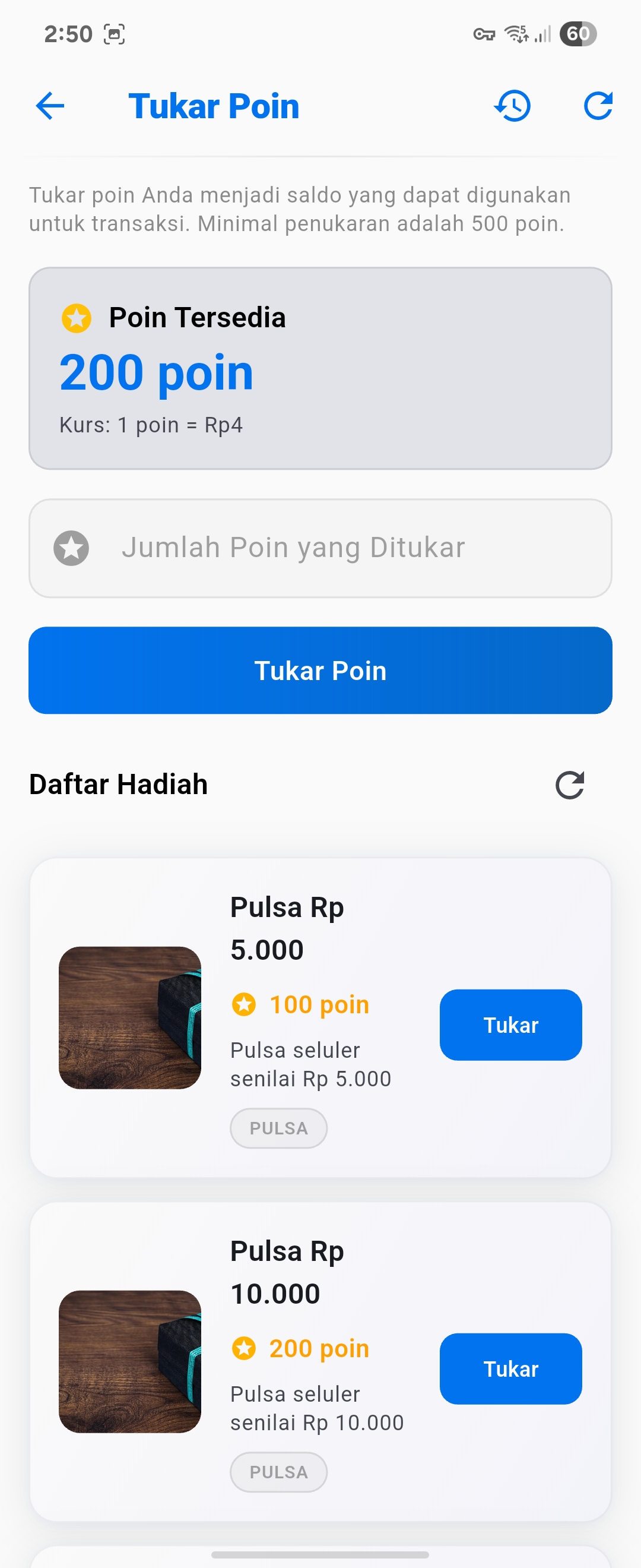The height and width of the screenshot is (1568, 641).
Task: Tap Tukar on the Pulsa Rp 5.000 reward
Action: (x=510, y=1025)
